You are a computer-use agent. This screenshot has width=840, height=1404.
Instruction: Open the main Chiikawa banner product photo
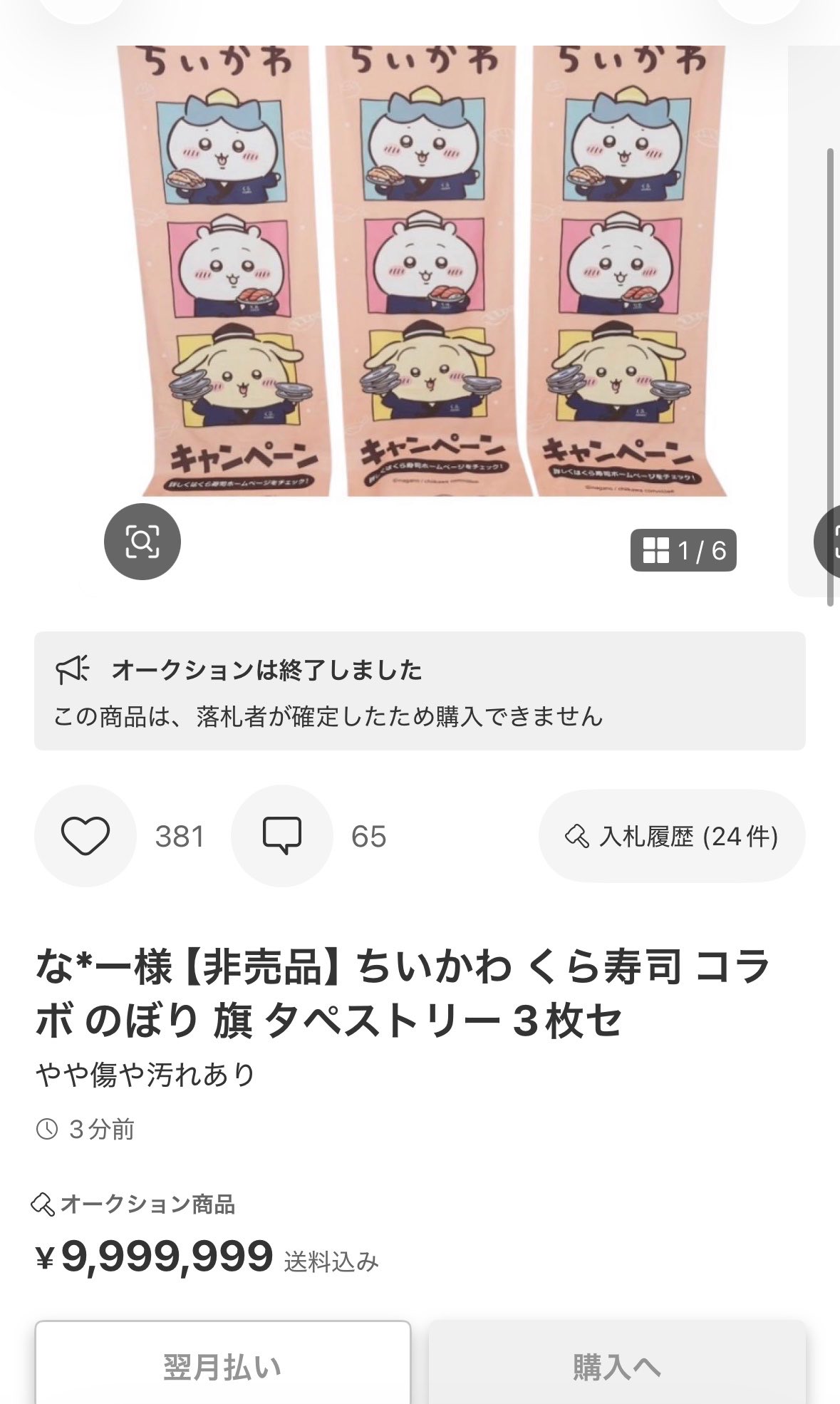pos(420,271)
